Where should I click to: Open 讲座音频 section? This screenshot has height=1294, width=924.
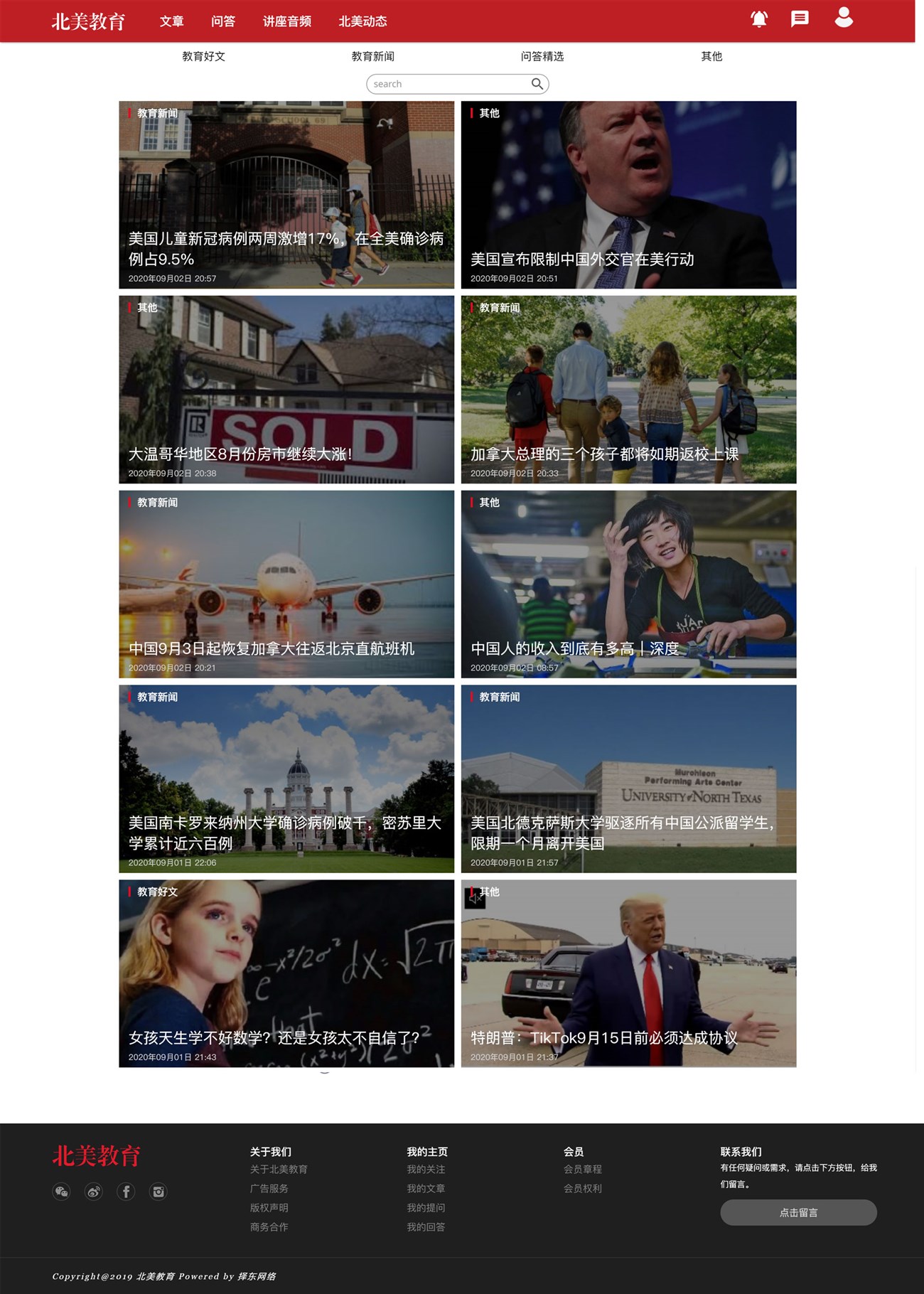pos(287,21)
